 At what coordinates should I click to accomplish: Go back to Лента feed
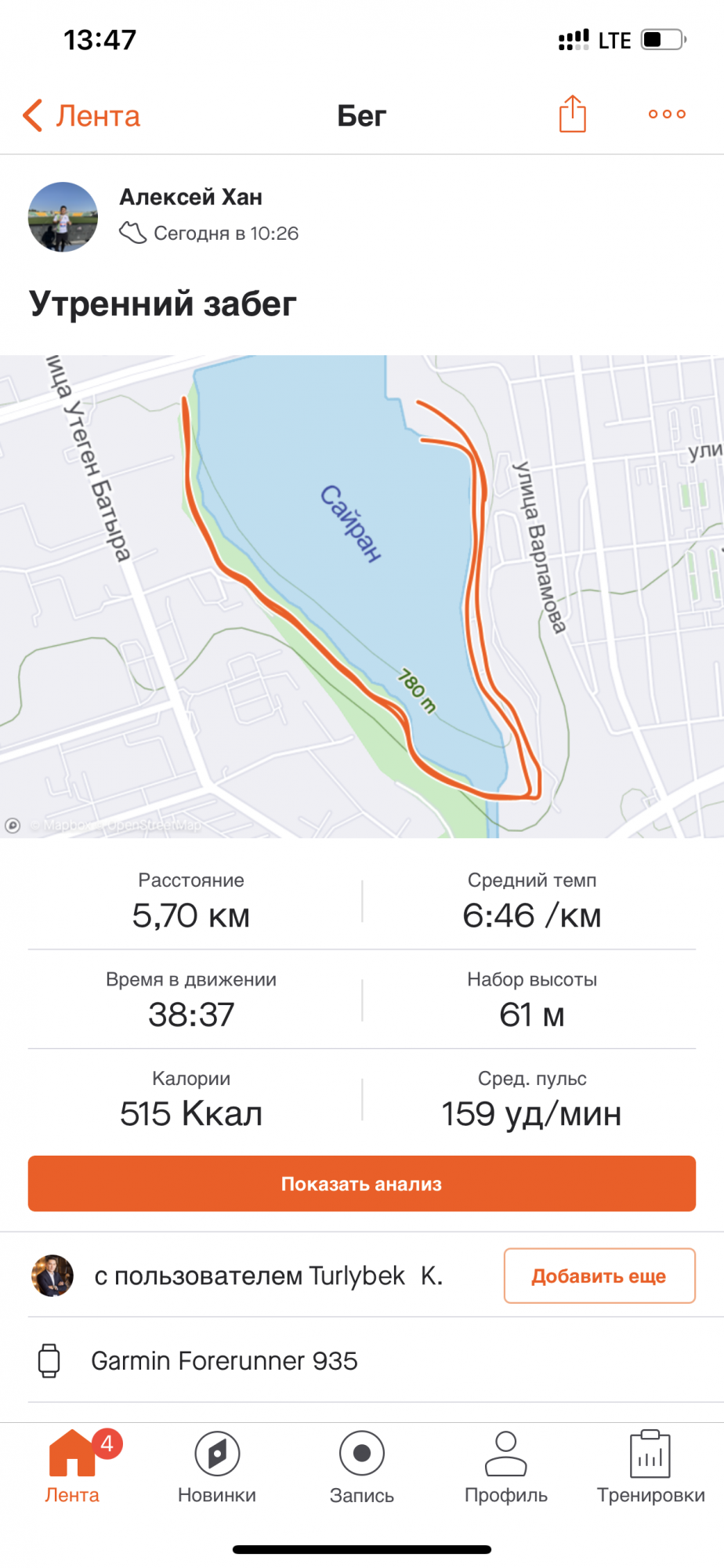pos(81,116)
